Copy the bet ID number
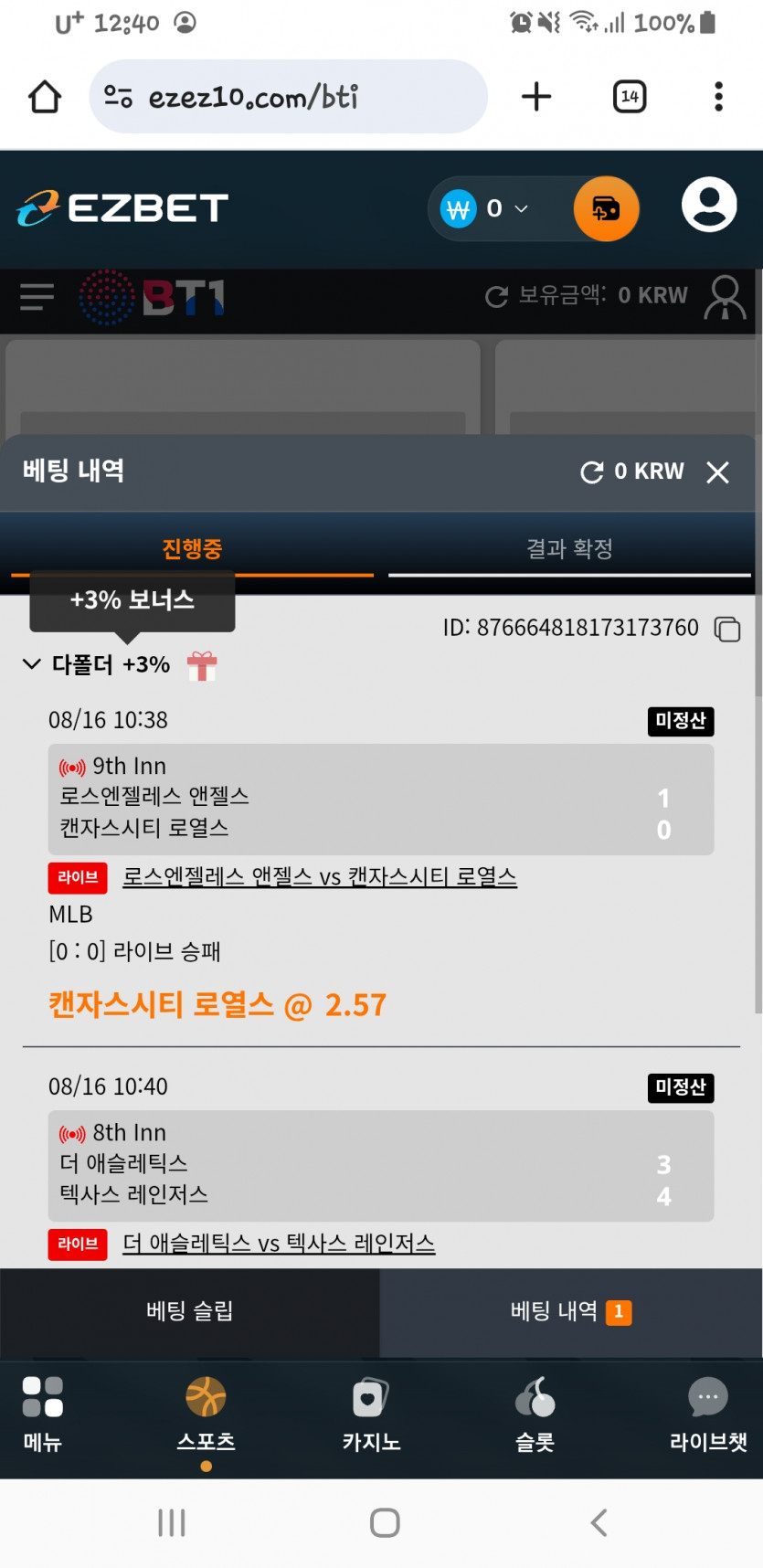The height and width of the screenshot is (1568, 763). [727, 629]
